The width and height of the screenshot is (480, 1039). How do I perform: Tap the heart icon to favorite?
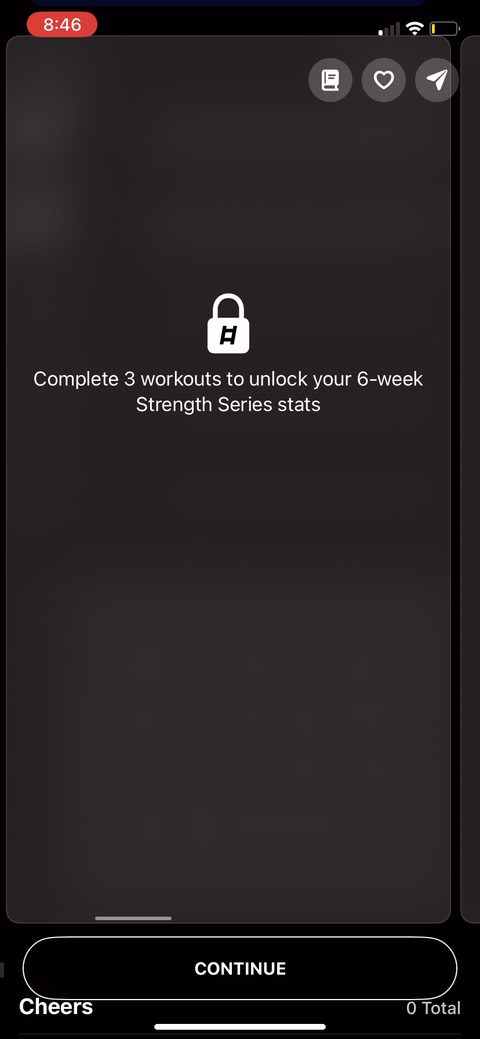[383, 80]
